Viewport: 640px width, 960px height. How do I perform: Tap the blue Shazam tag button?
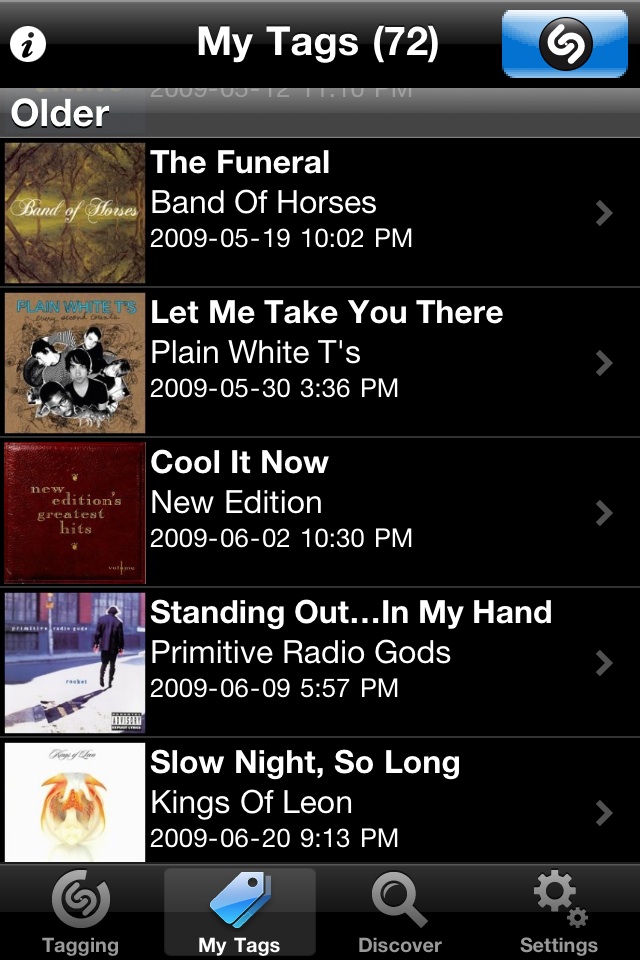[x=565, y=44]
